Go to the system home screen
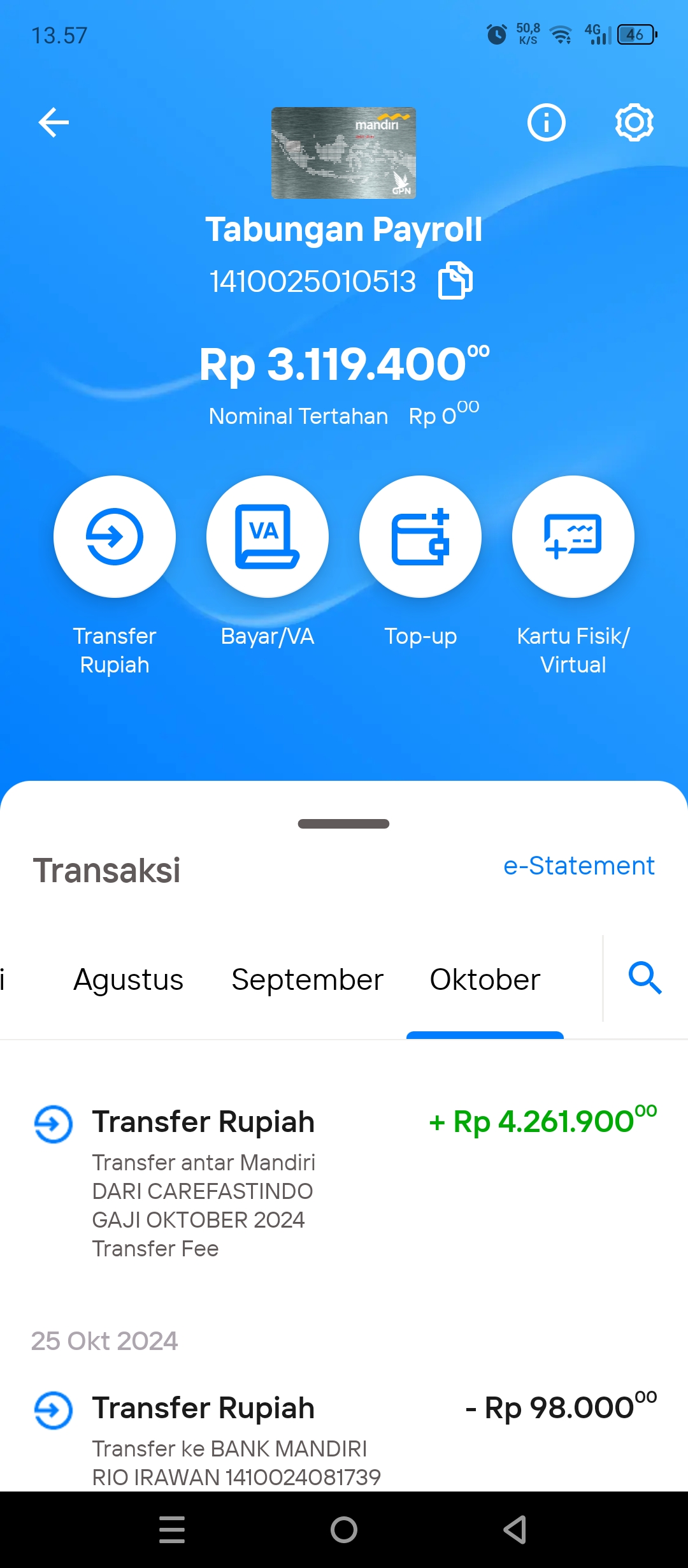 344,1530
